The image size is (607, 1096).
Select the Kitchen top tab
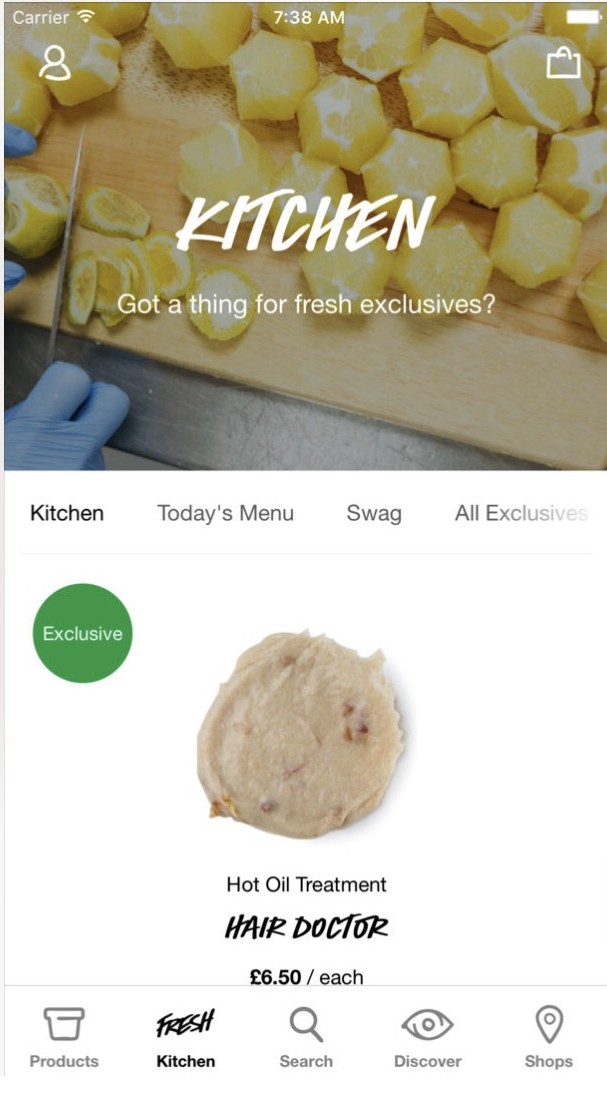pyautogui.click(x=67, y=513)
